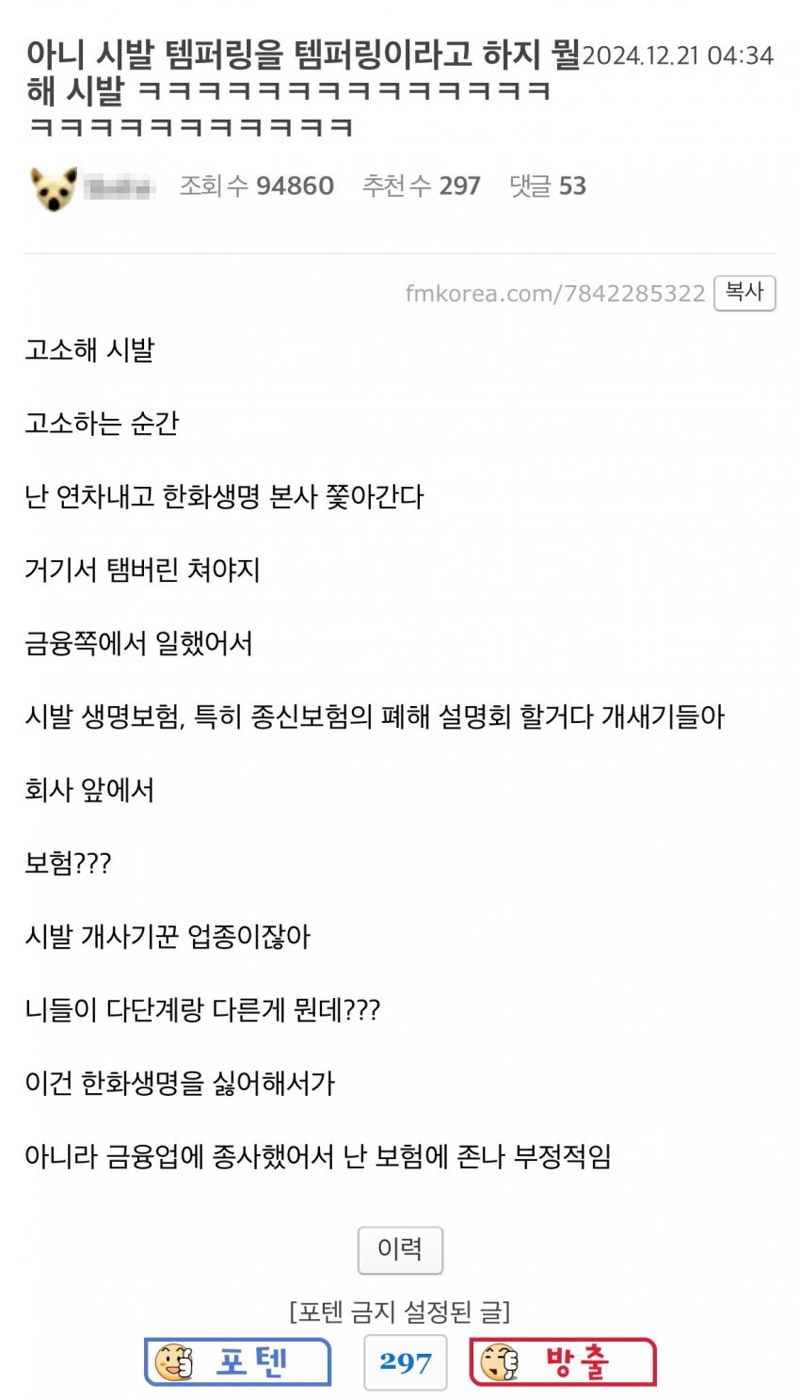The height and width of the screenshot is (1400, 800).
Task: Upvote the post with 포텐 button
Action: pyautogui.click(x=238, y=1362)
